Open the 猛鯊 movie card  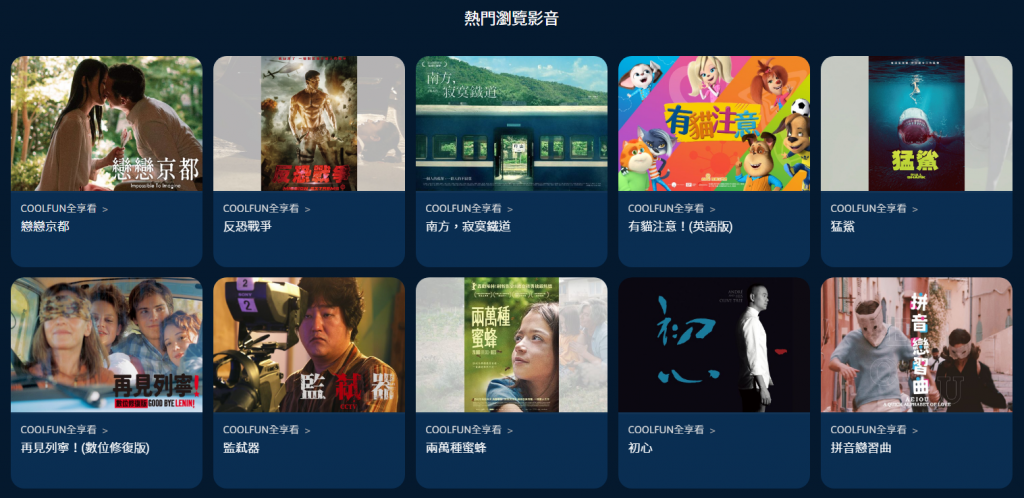coord(916,124)
